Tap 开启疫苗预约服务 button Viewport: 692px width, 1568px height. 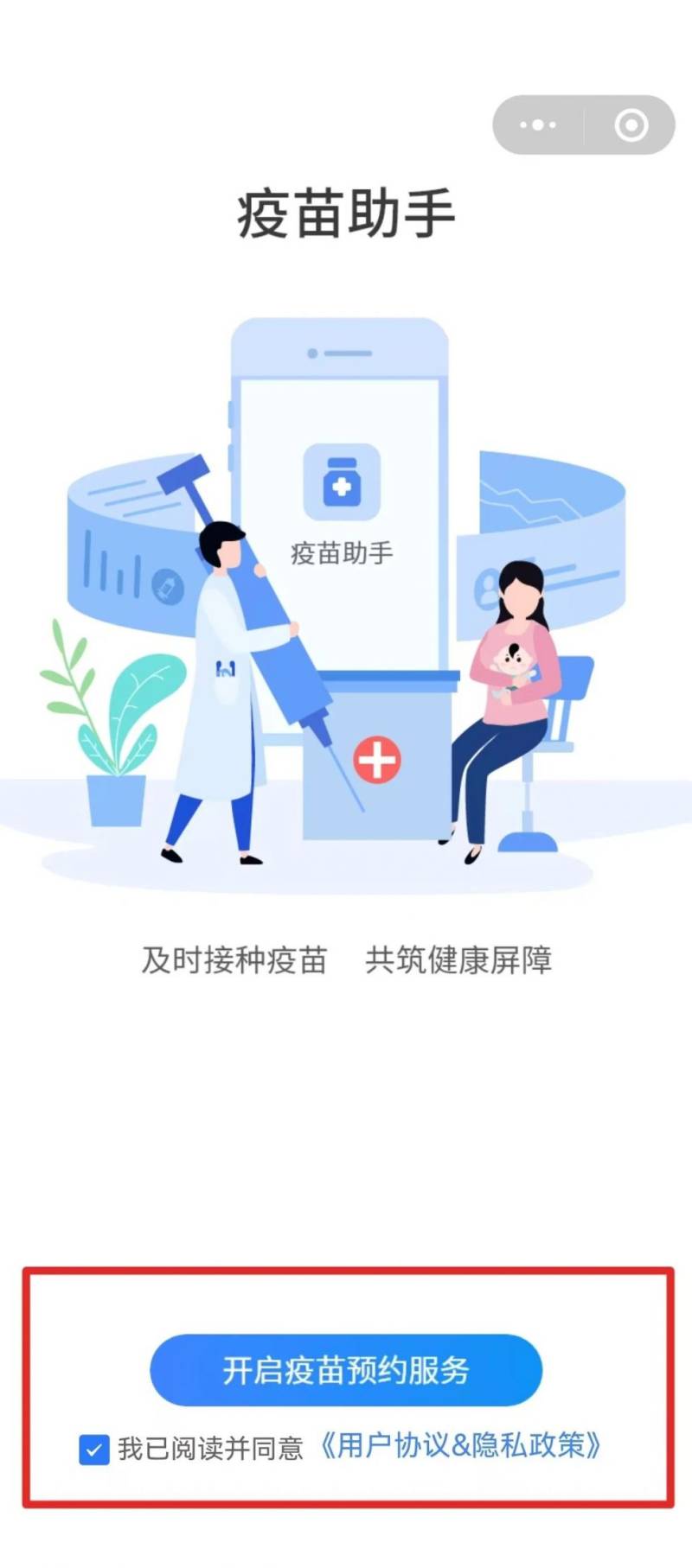point(346,1370)
